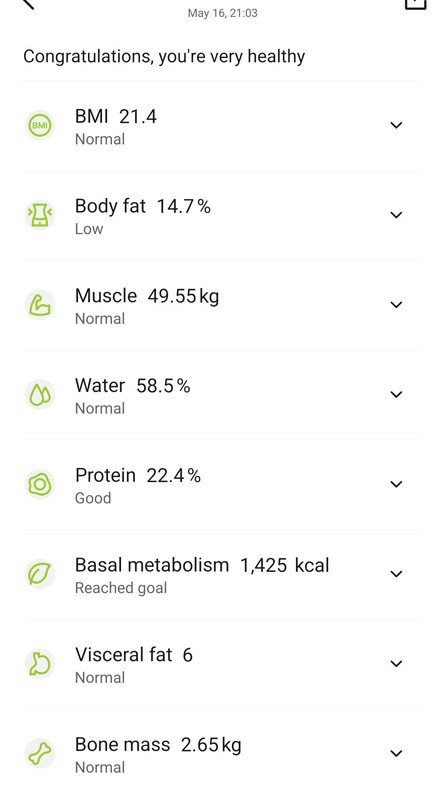Expand the Basal metabolism 1,425 kcal row

[222, 574]
